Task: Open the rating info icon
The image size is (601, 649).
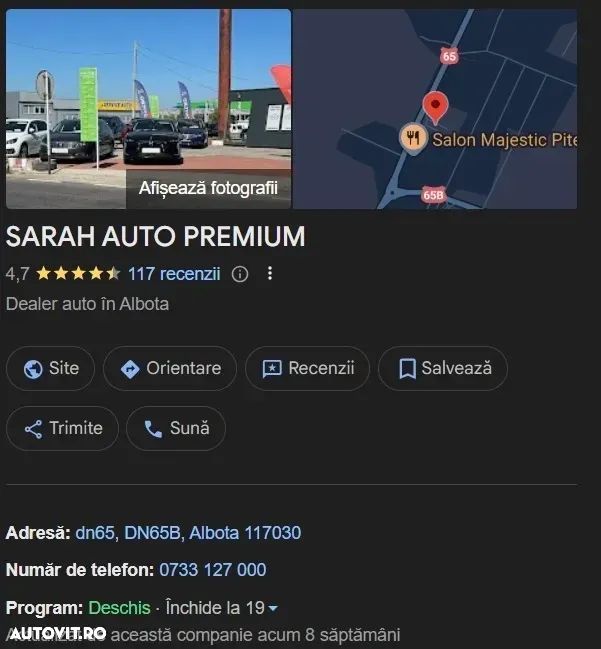Action: [240, 274]
